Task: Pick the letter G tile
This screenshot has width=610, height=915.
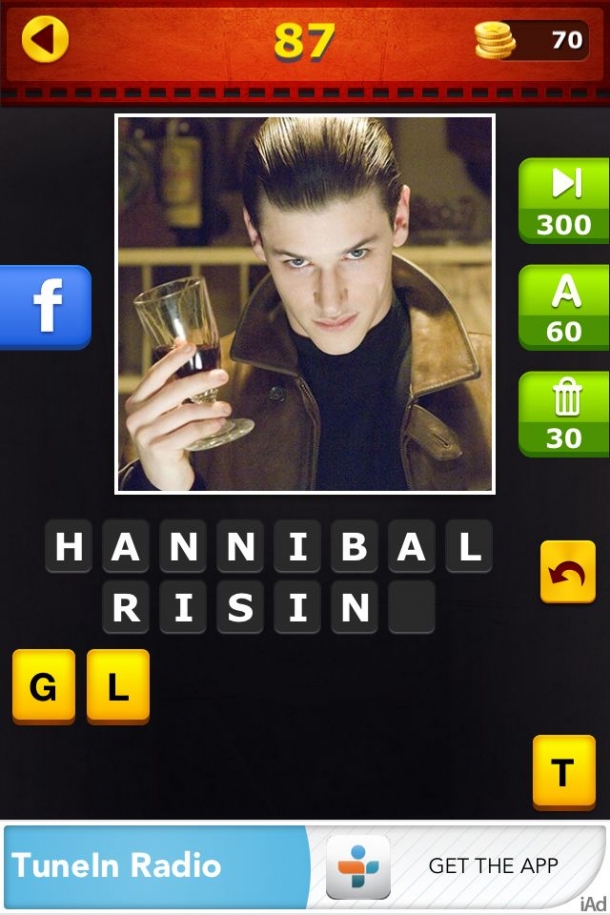Action: [44, 686]
